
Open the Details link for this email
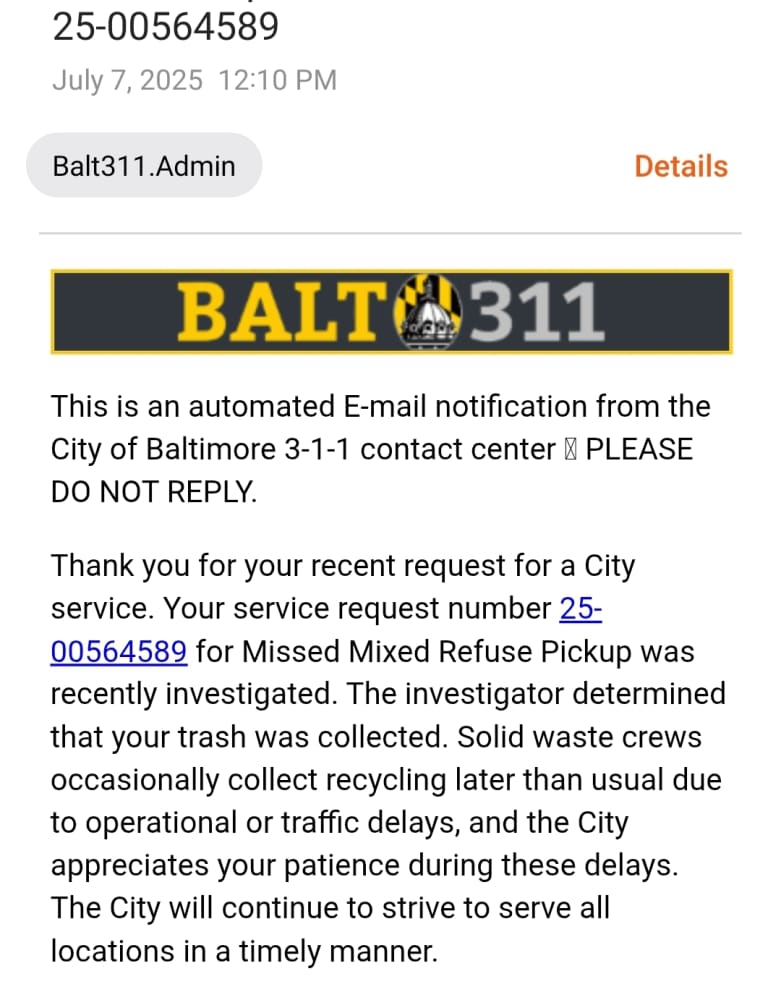(x=681, y=166)
